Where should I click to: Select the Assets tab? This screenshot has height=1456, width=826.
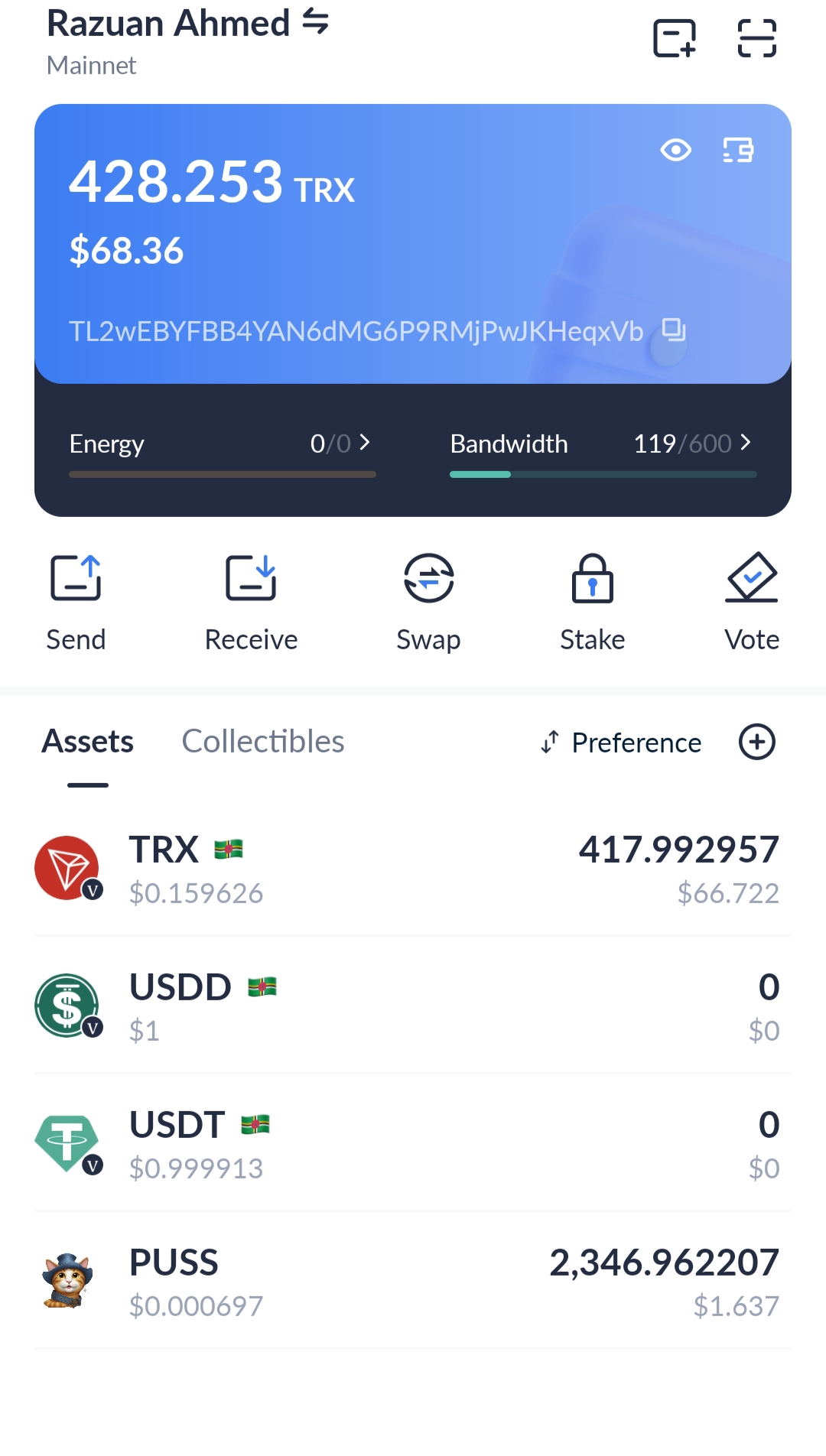point(88,742)
